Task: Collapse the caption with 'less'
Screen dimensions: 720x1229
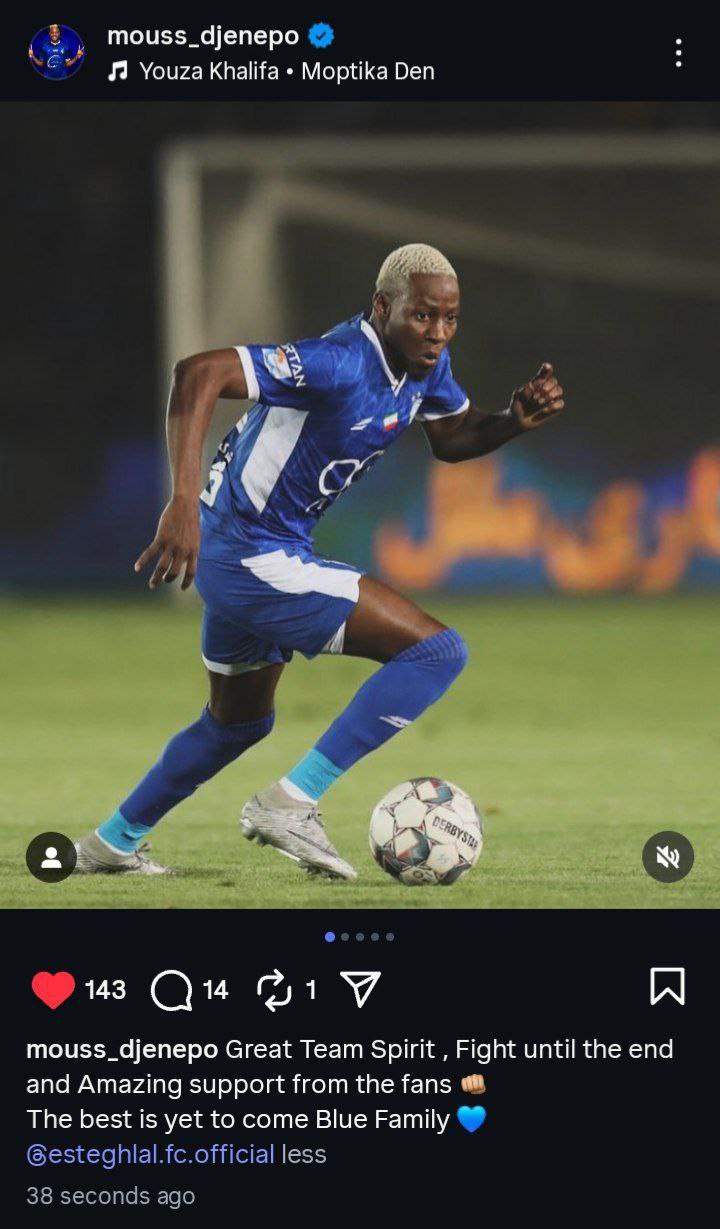Action: point(304,1154)
